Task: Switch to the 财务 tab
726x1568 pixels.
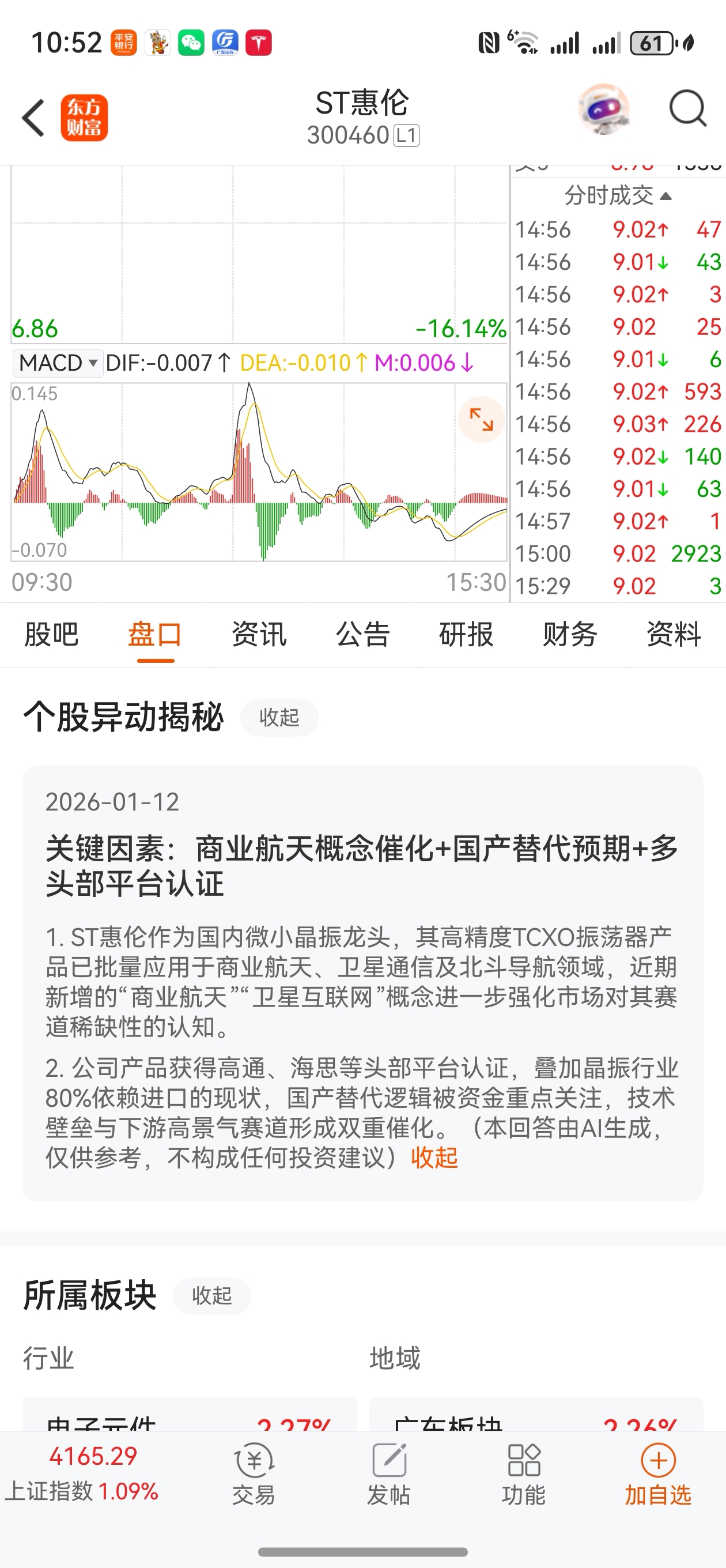Action: pyautogui.click(x=570, y=634)
